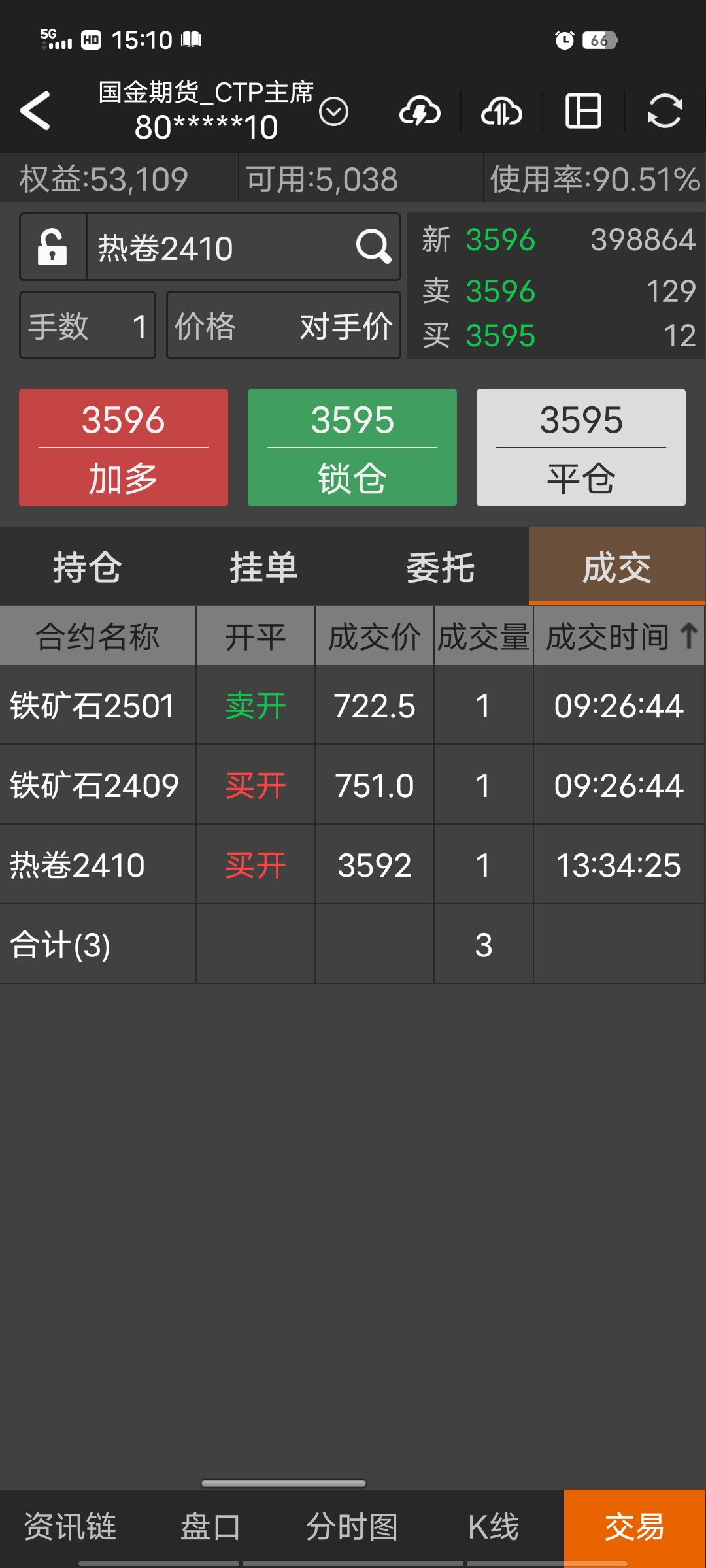Toggle the contract lock icon

click(53, 247)
